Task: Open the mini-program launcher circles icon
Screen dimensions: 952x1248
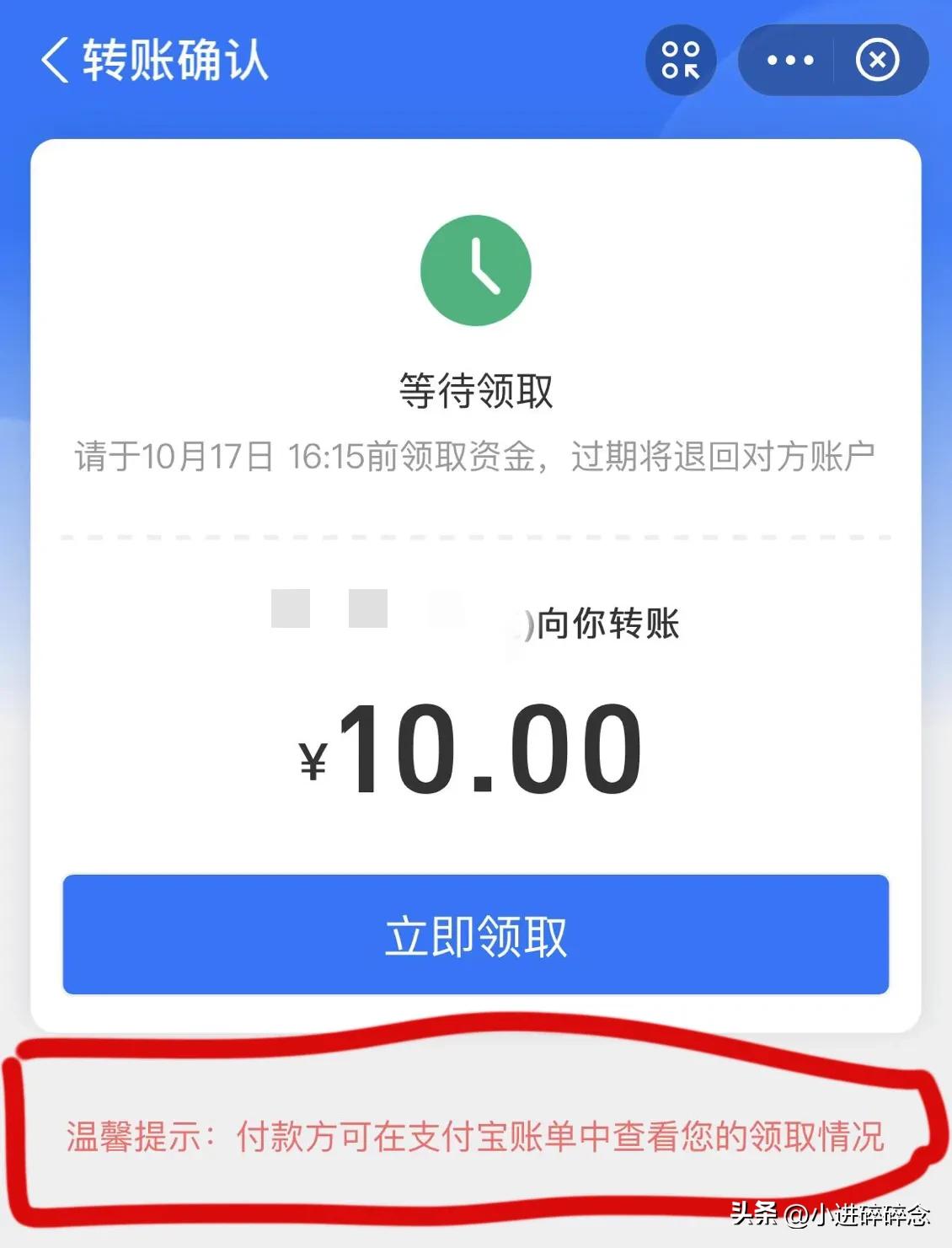Action: (x=681, y=59)
